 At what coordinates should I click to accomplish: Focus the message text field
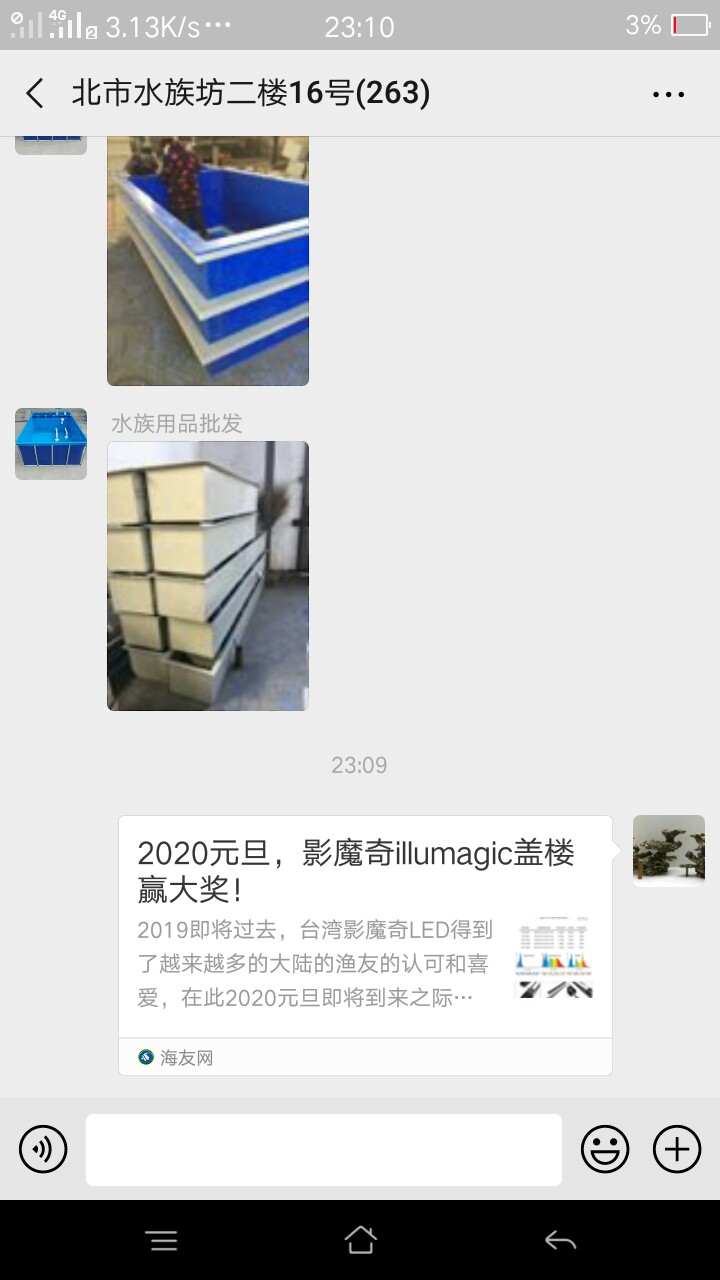323,1149
